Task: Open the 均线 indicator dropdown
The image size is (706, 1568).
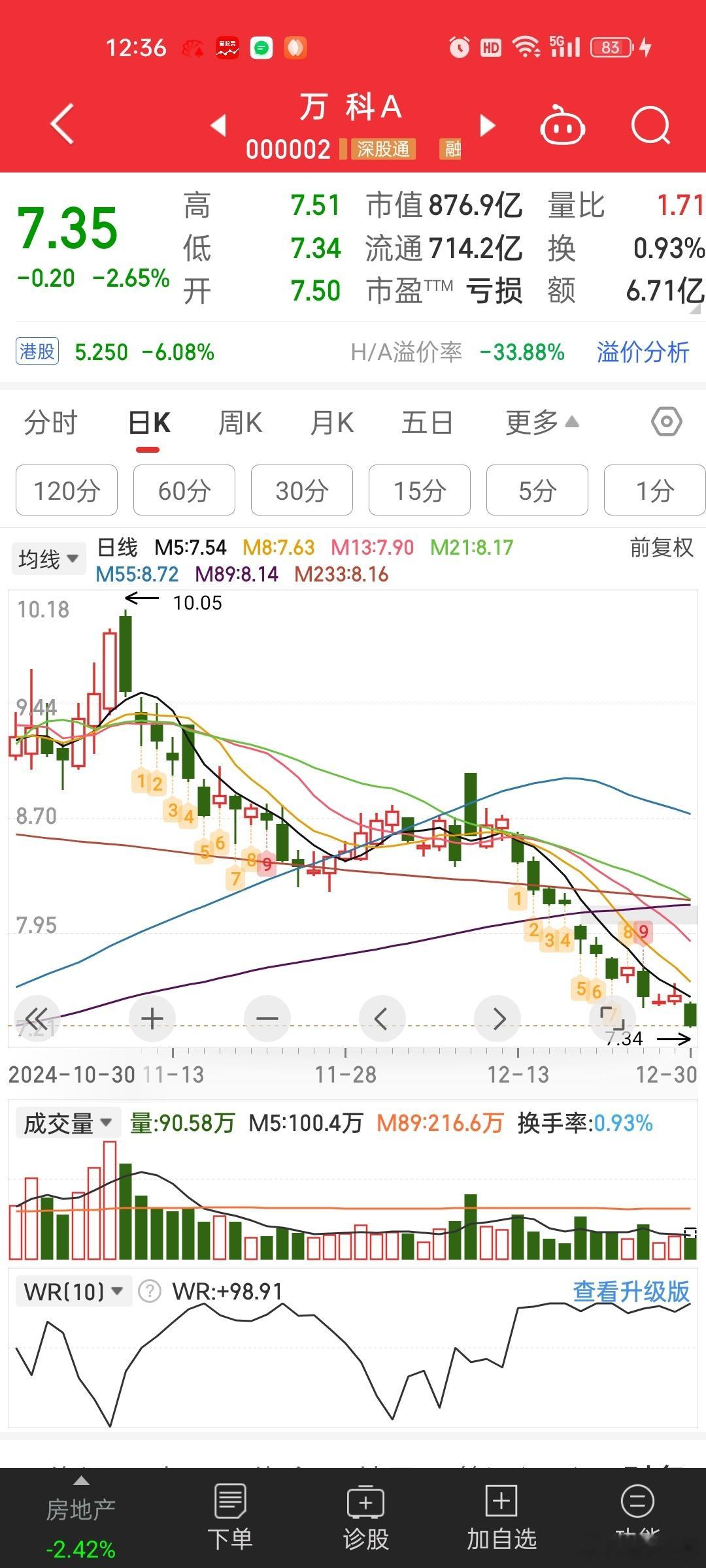Action: point(48,559)
